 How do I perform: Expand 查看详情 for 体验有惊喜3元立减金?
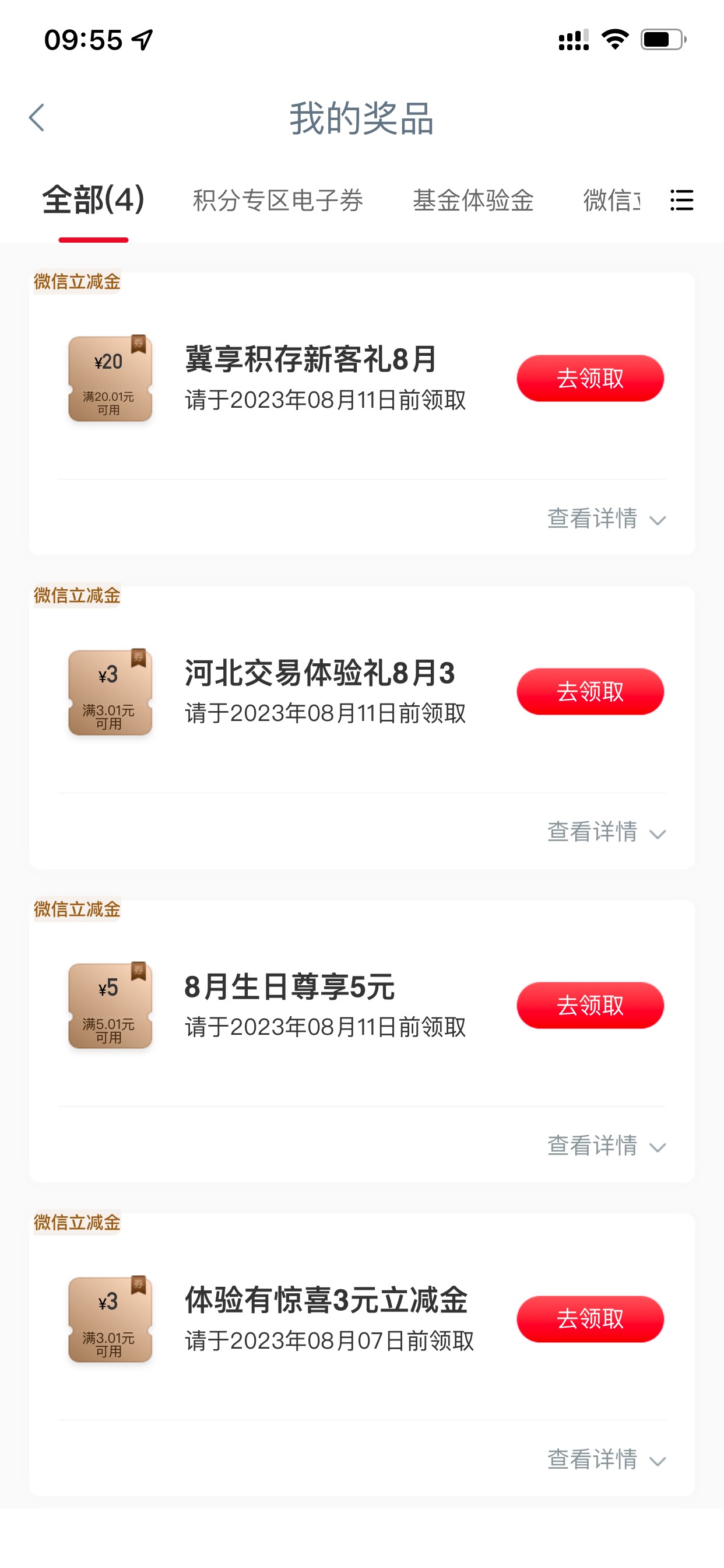coord(606,1459)
